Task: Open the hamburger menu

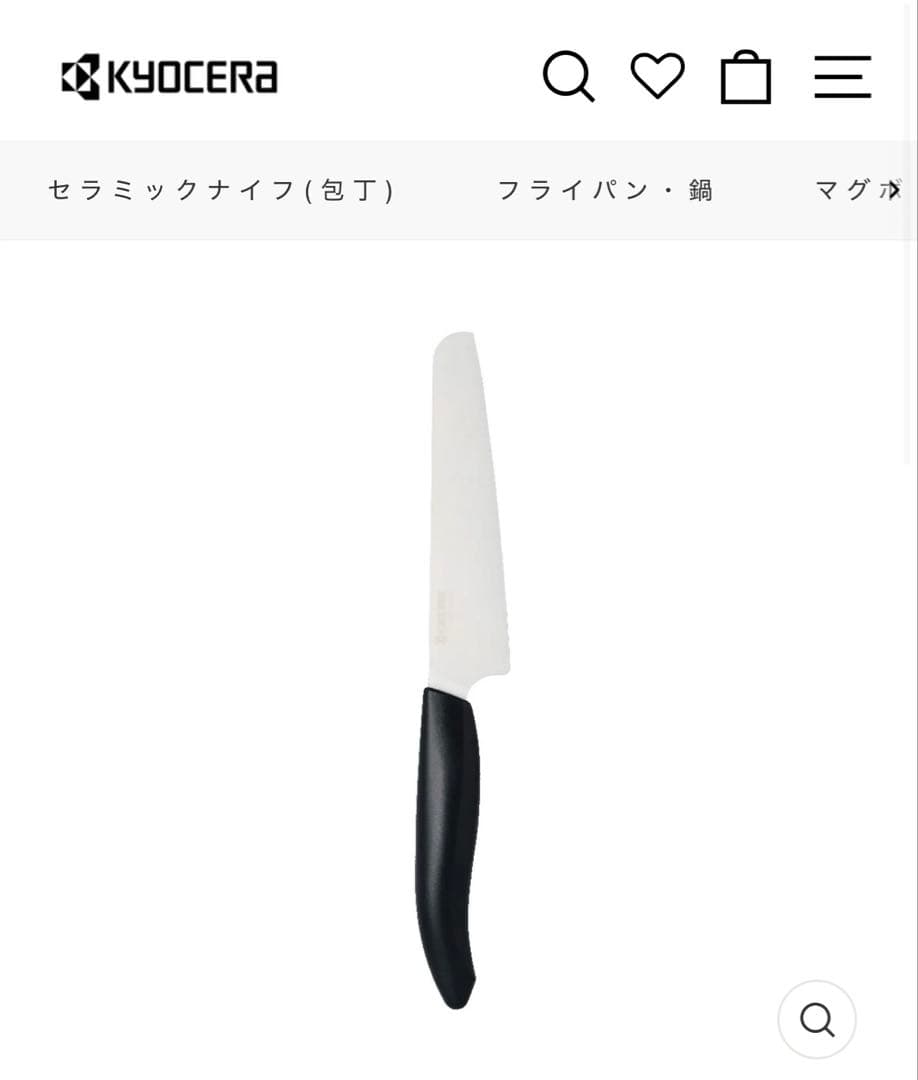Action: point(842,77)
